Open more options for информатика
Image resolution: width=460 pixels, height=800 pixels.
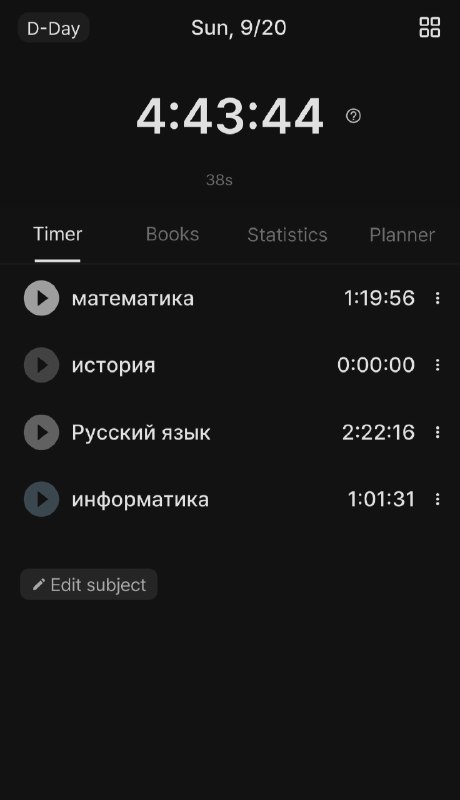[437, 499]
